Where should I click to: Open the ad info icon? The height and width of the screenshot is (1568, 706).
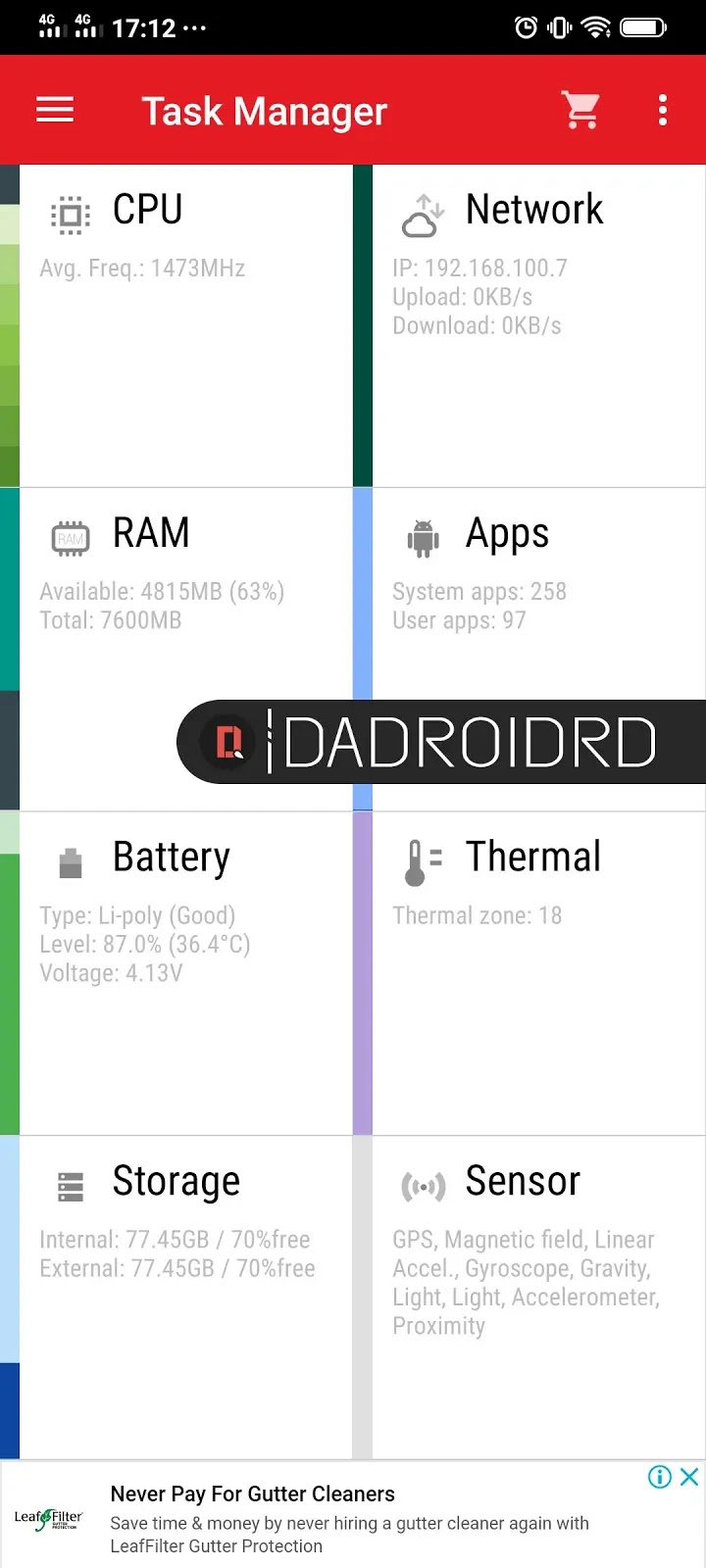pyautogui.click(x=660, y=1477)
